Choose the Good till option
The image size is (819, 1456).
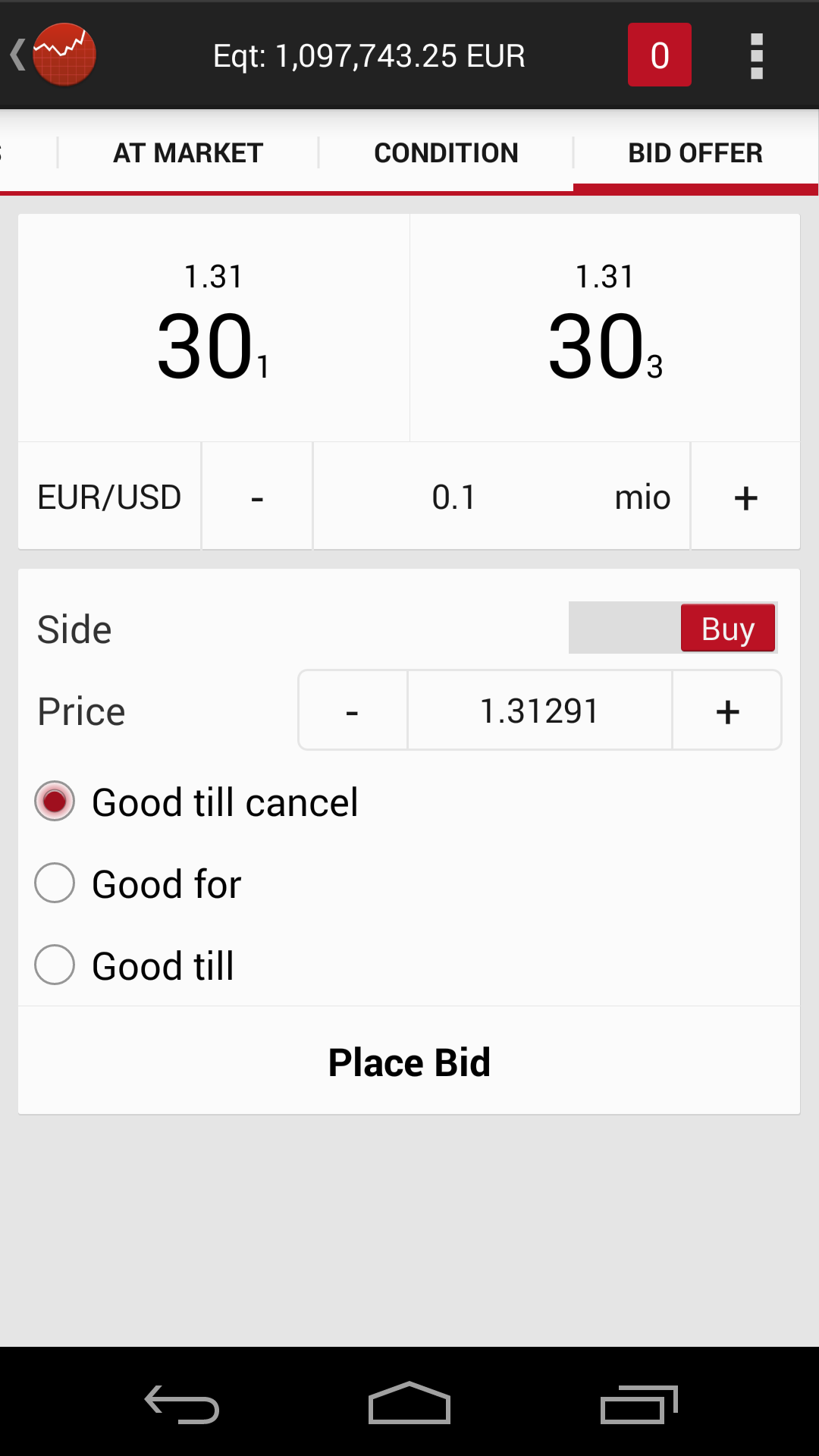point(134,965)
